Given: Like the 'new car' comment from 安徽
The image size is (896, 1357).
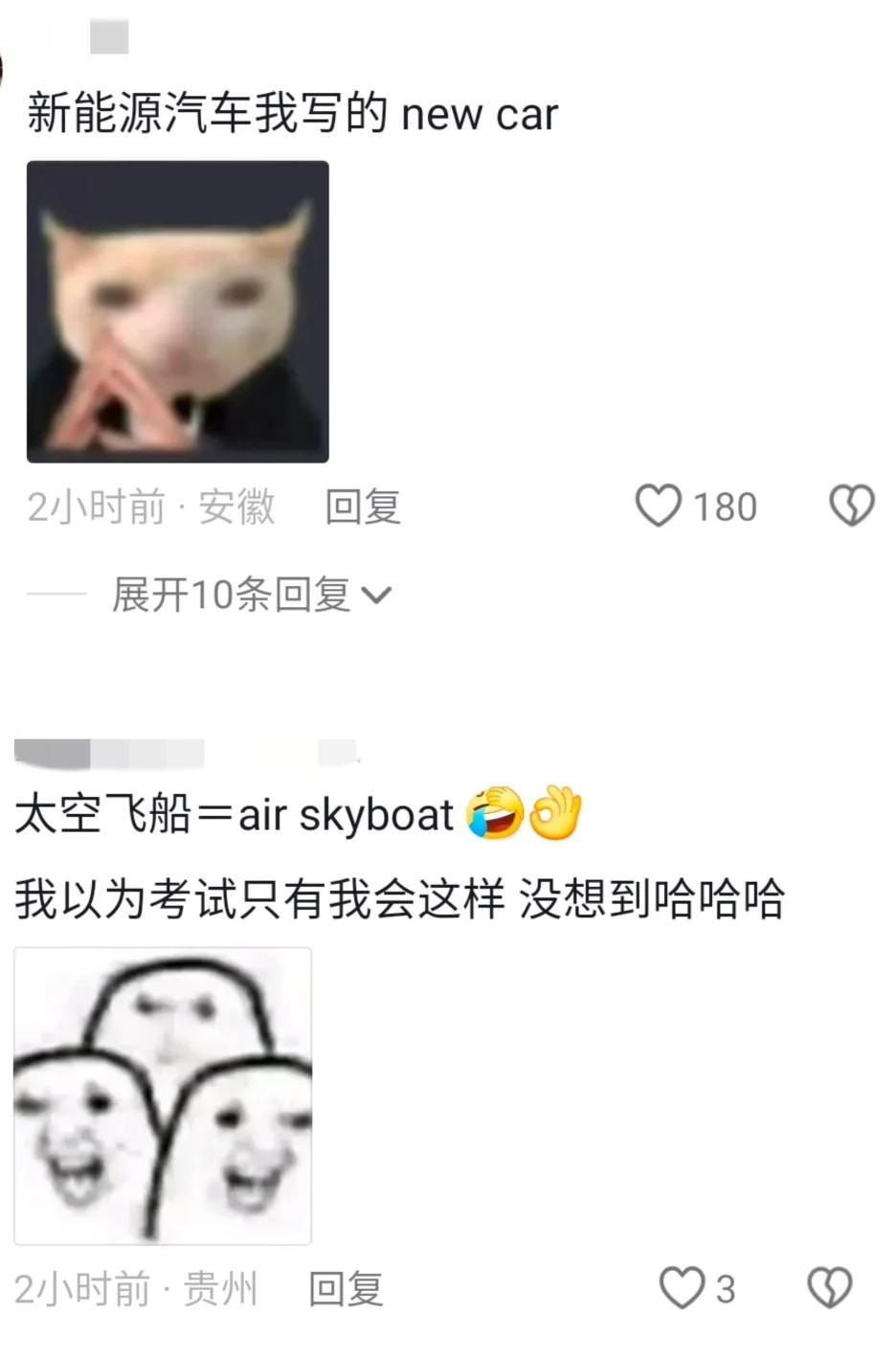Looking at the screenshot, I should [659, 505].
